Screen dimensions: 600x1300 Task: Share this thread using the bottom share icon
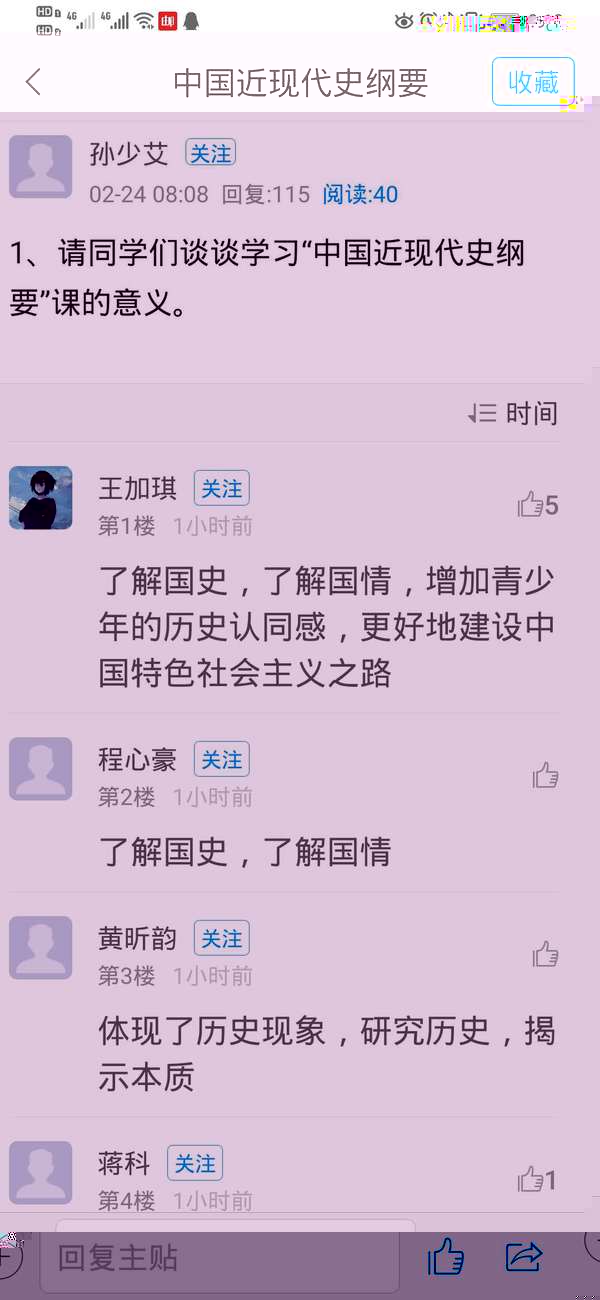(x=524, y=1257)
